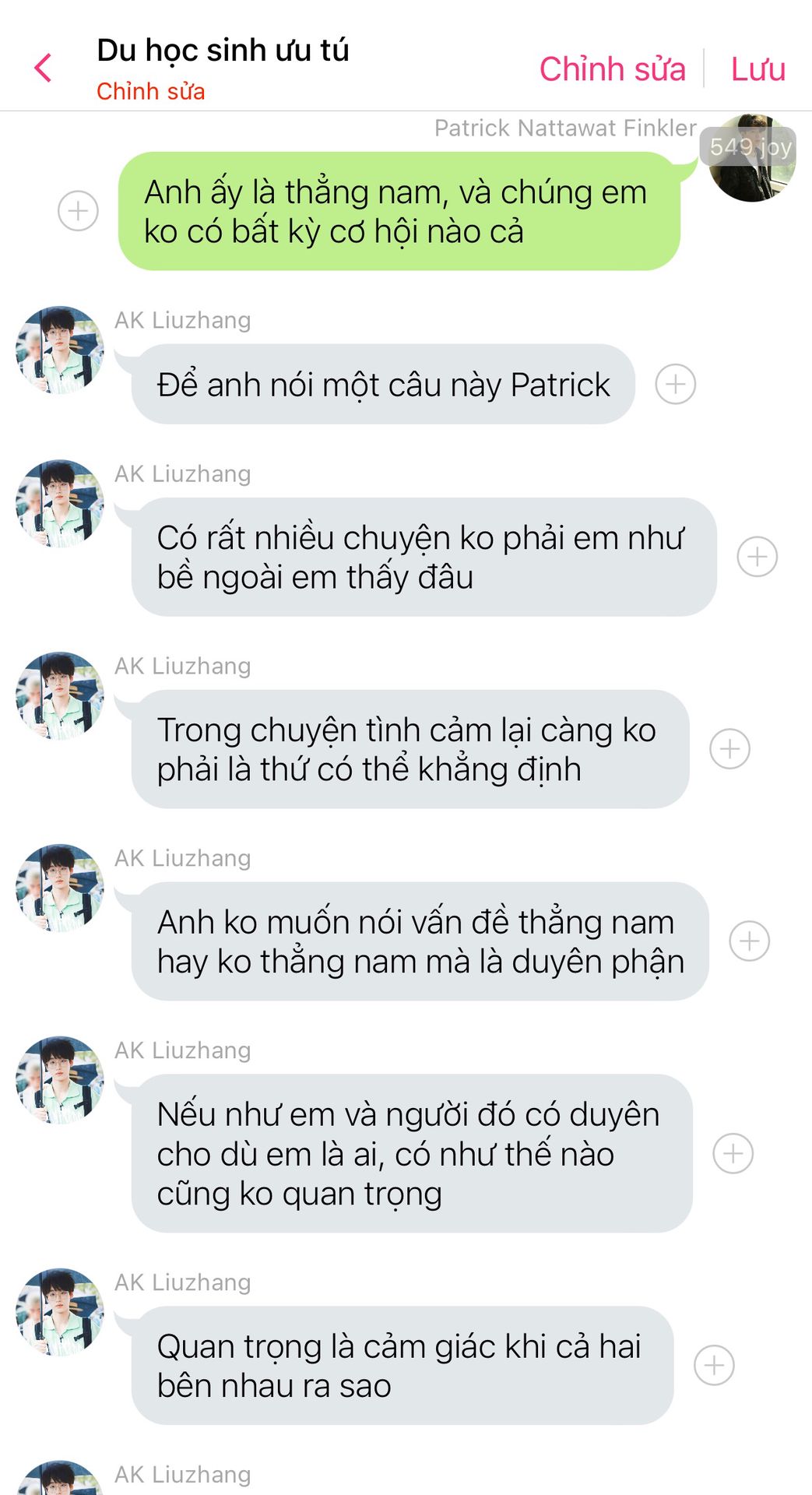Go back using the pink arrow

tap(44, 69)
